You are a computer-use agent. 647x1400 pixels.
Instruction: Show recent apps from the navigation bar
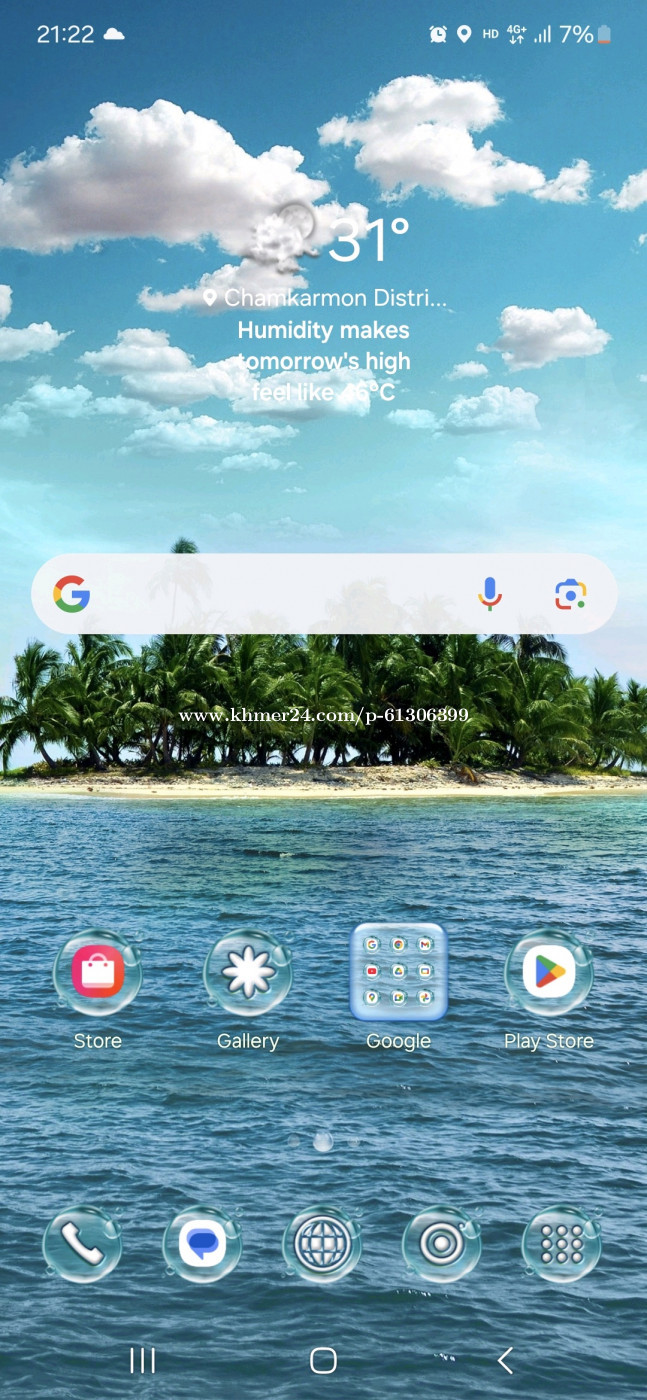143,1360
